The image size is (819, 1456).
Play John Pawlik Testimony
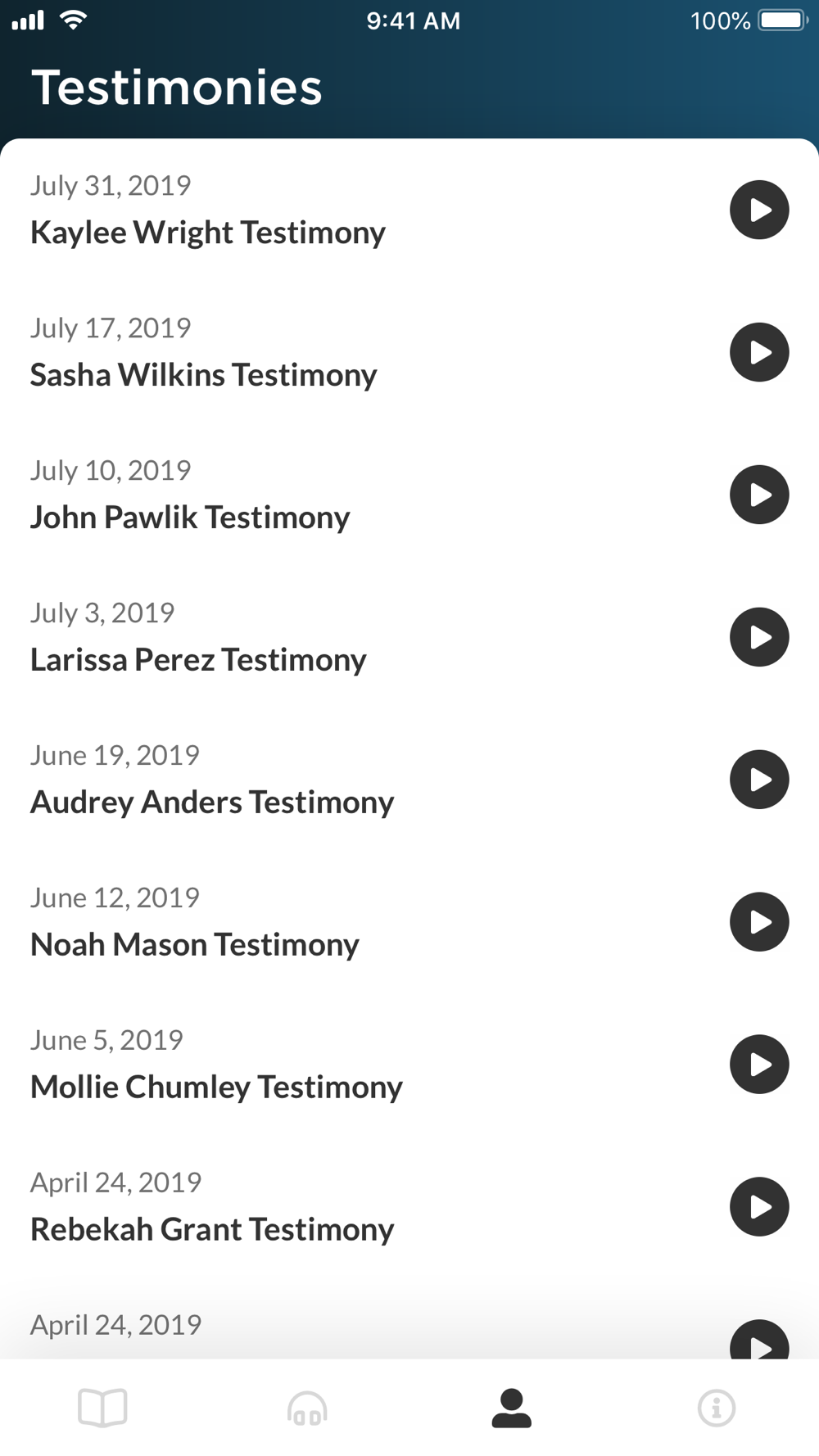point(759,495)
